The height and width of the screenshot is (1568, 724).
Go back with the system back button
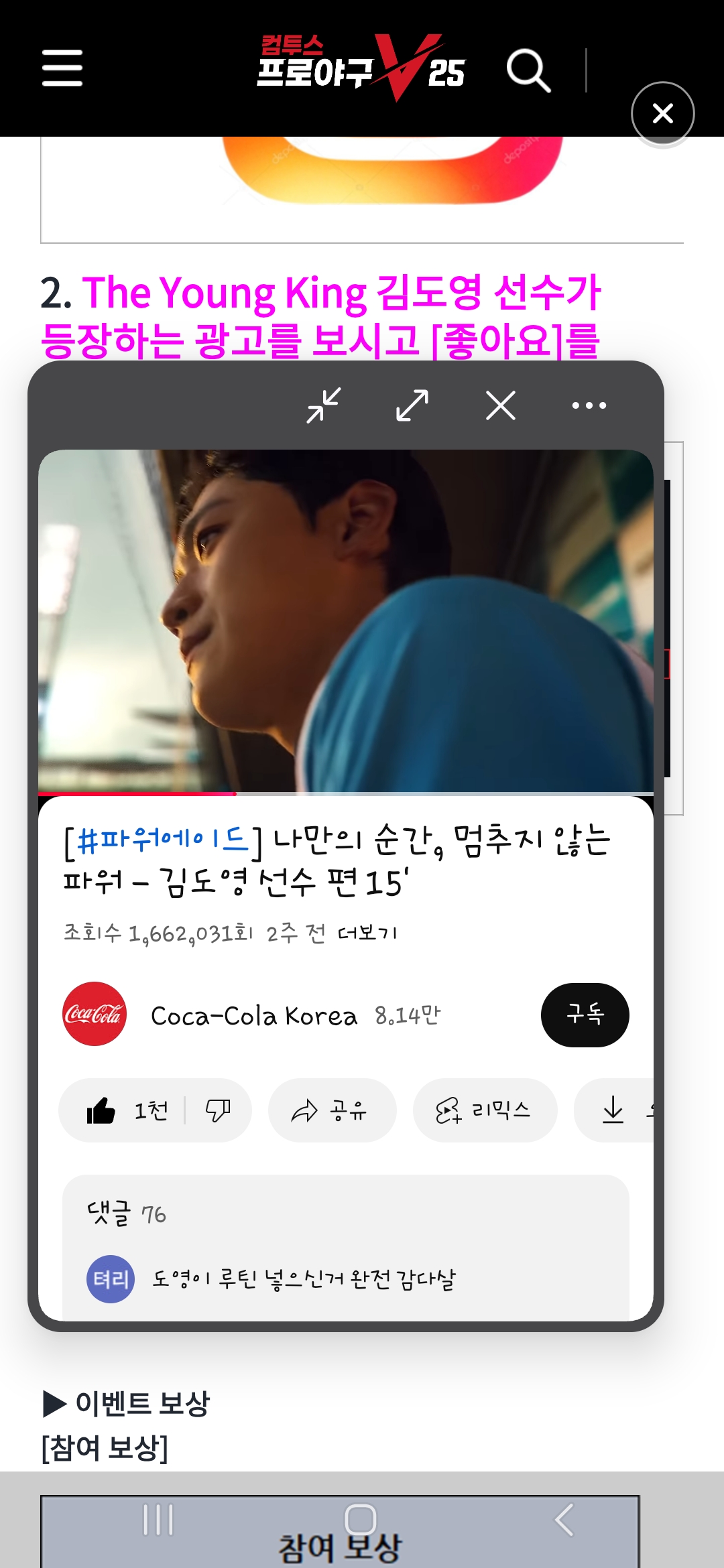coord(564,1520)
